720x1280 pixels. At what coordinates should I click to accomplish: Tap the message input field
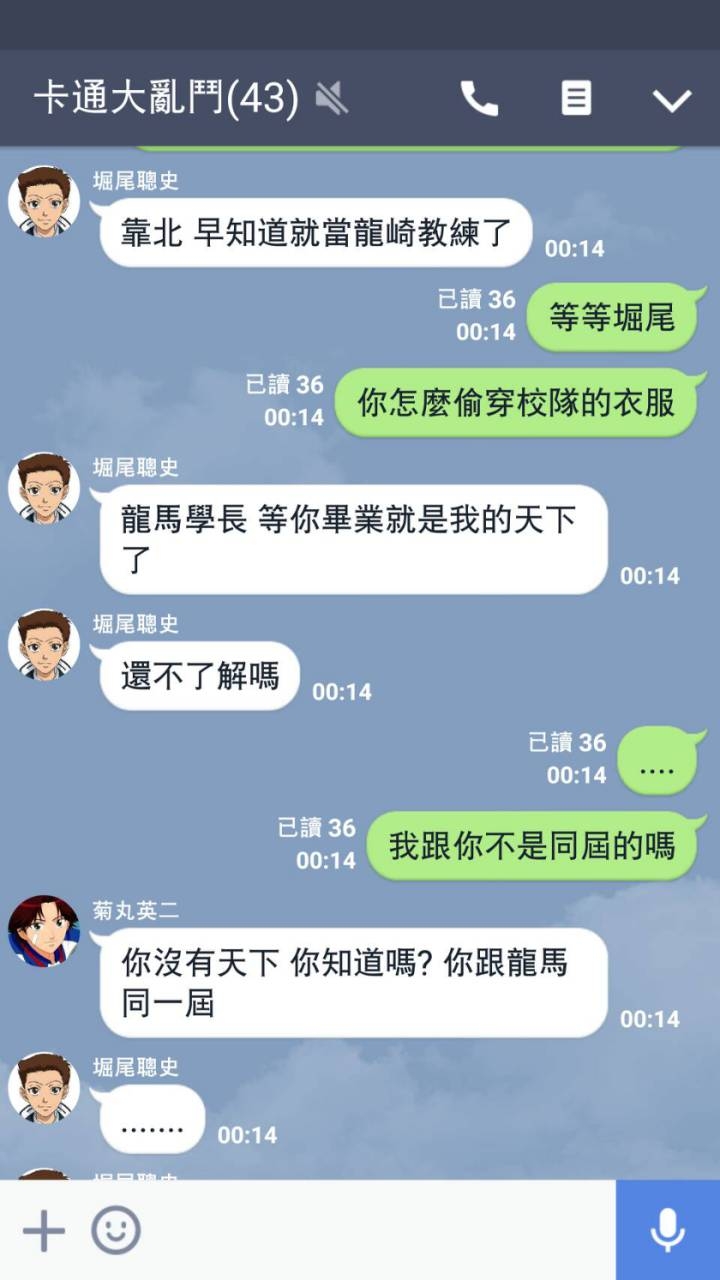pyautogui.click(x=380, y=1230)
